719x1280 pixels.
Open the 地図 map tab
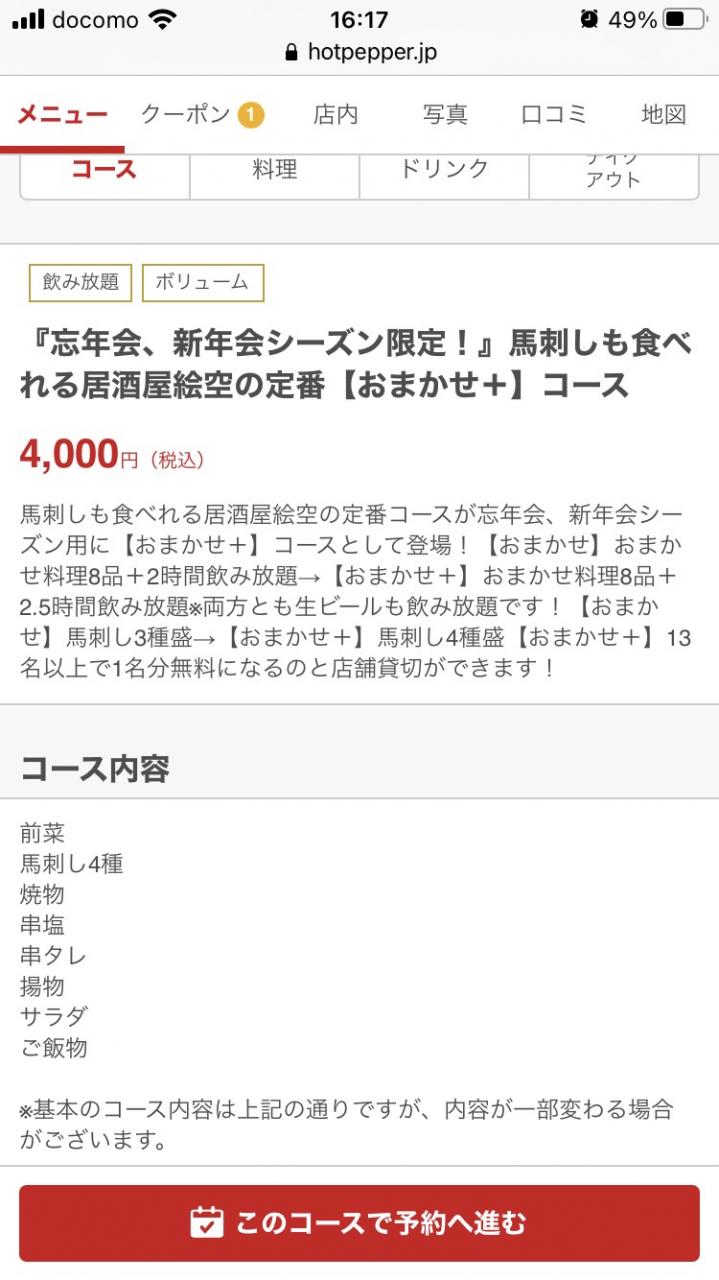[x=663, y=115]
